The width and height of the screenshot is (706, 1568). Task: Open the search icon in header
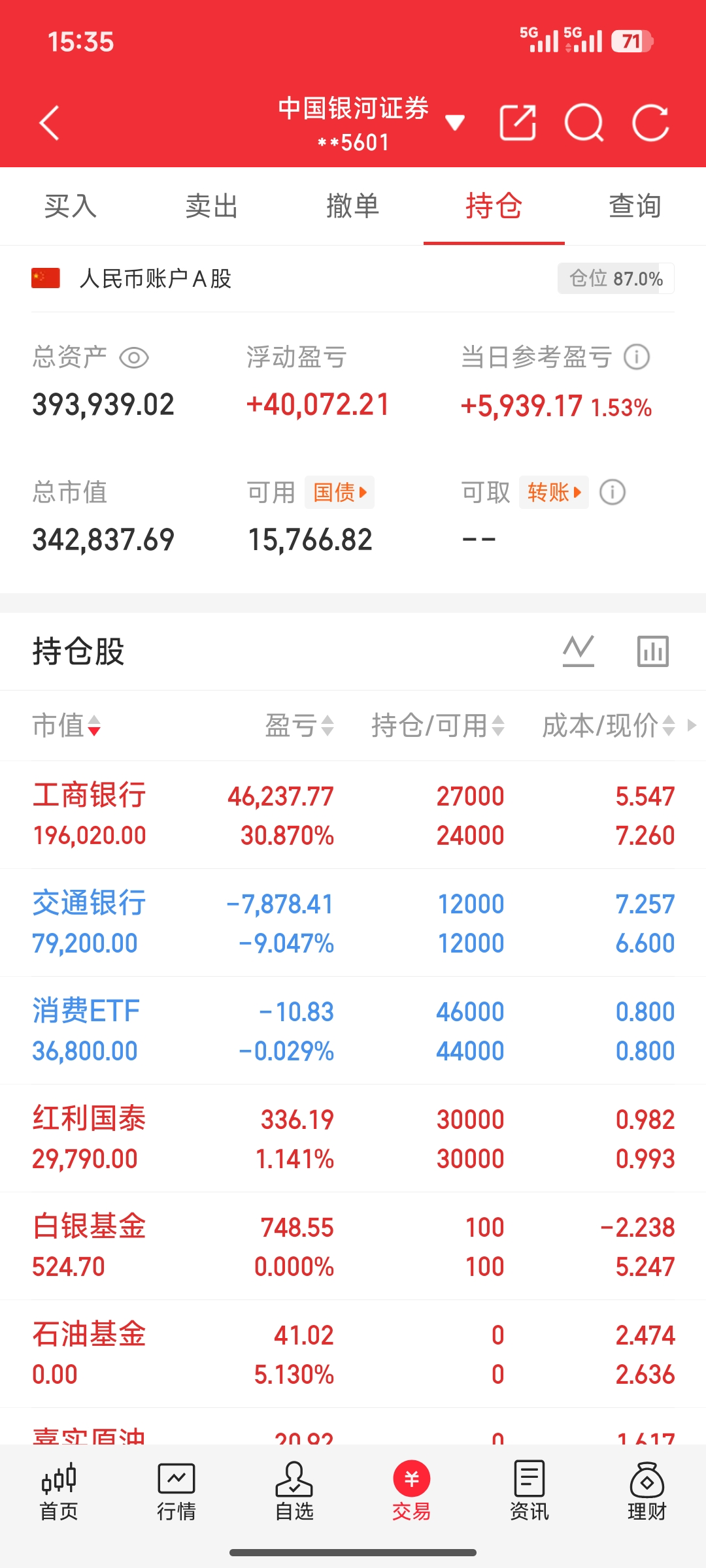tap(584, 123)
